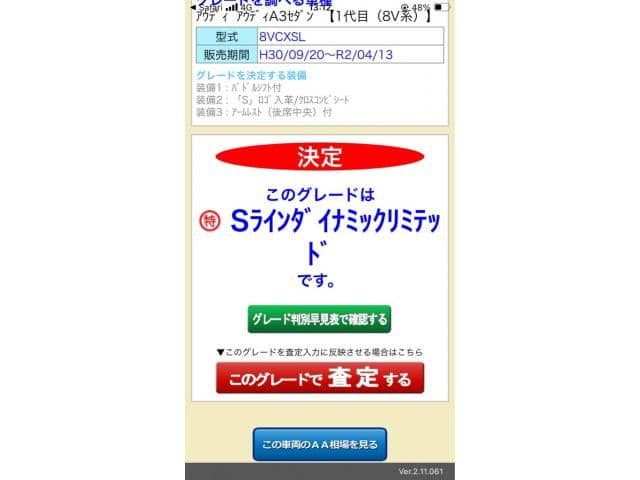
Task: Open この車両のAA相場を見る
Action: pyautogui.click(x=319, y=444)
